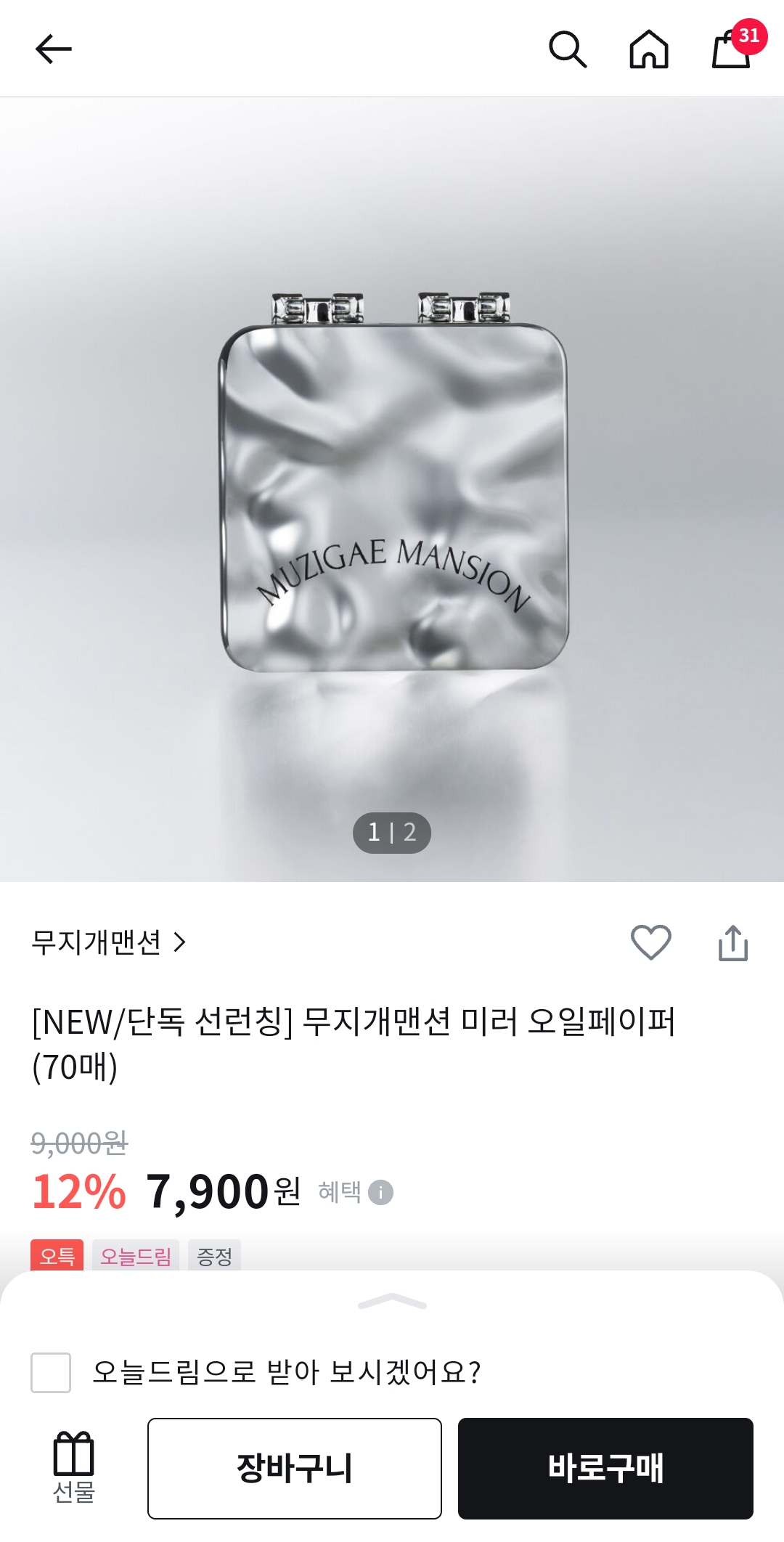Check the 오늘드림 delivery checkbox
The width and height of the screenshot is (784, 1542).
(51, 1372)
